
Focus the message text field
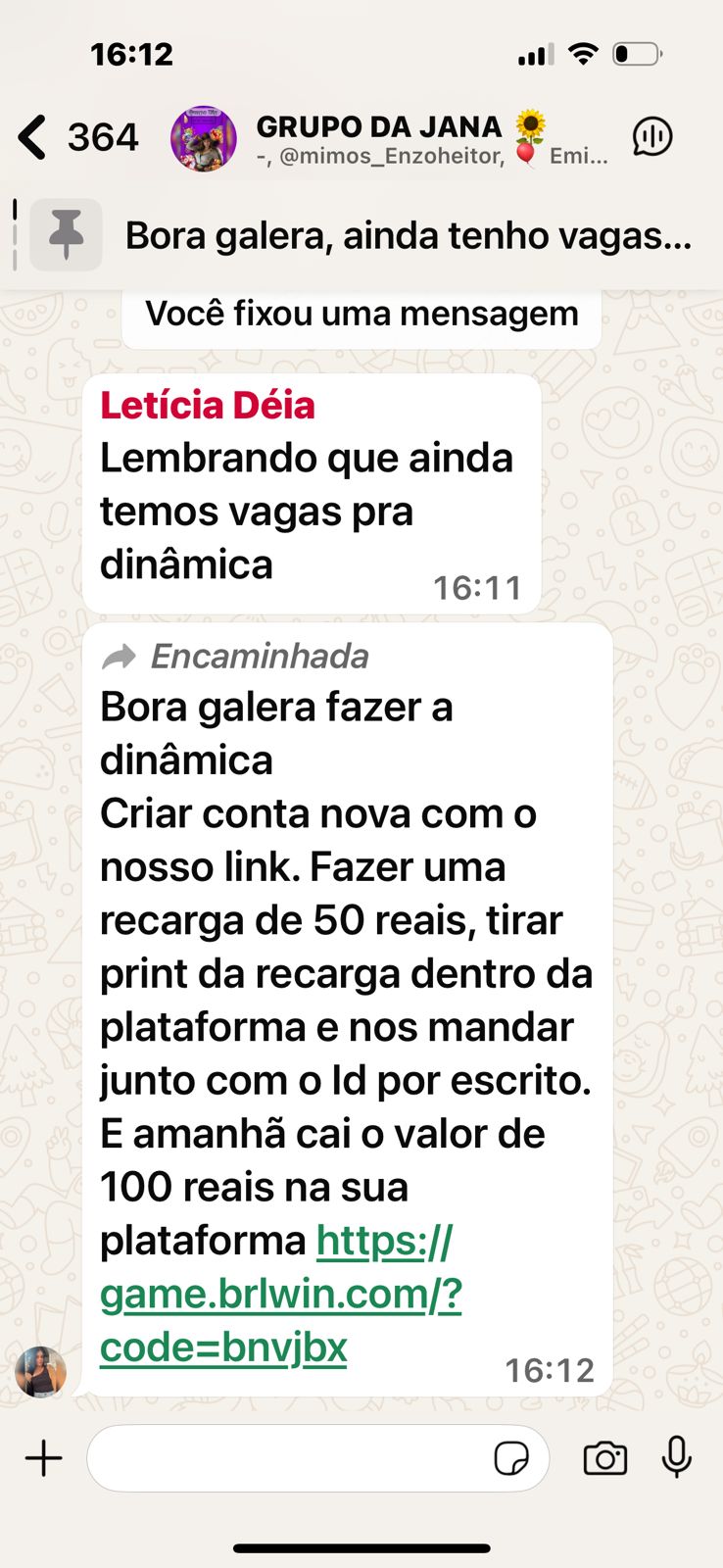coord(284,1458)
